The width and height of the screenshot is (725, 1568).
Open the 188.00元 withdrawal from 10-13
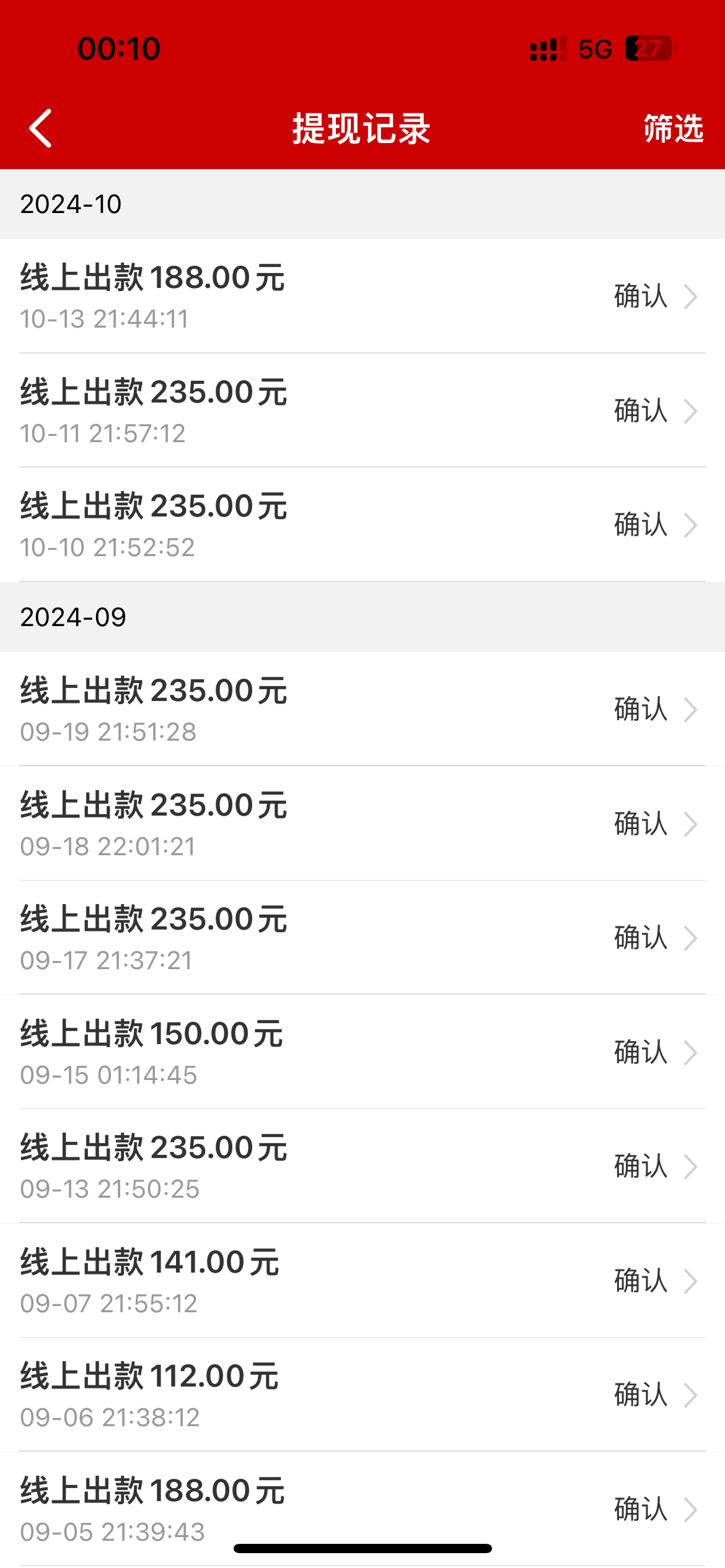(x=362, y=296)
